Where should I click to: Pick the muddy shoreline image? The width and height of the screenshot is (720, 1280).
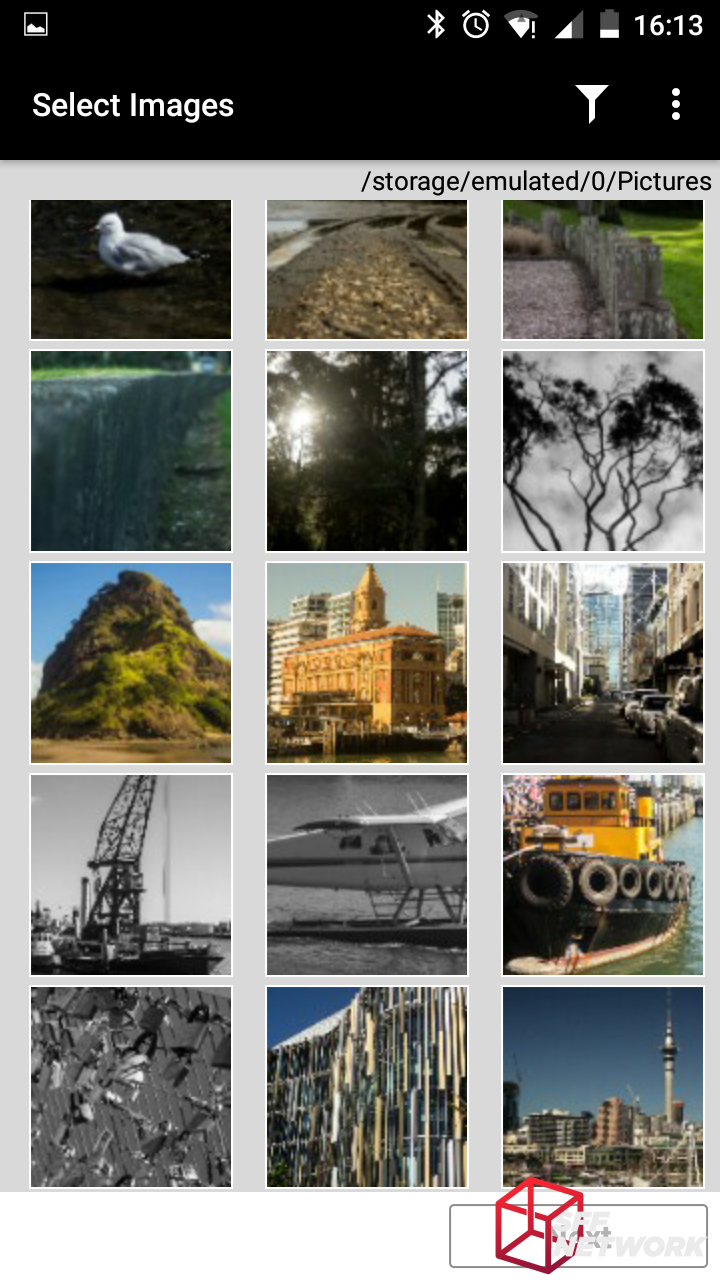[367, 270]
